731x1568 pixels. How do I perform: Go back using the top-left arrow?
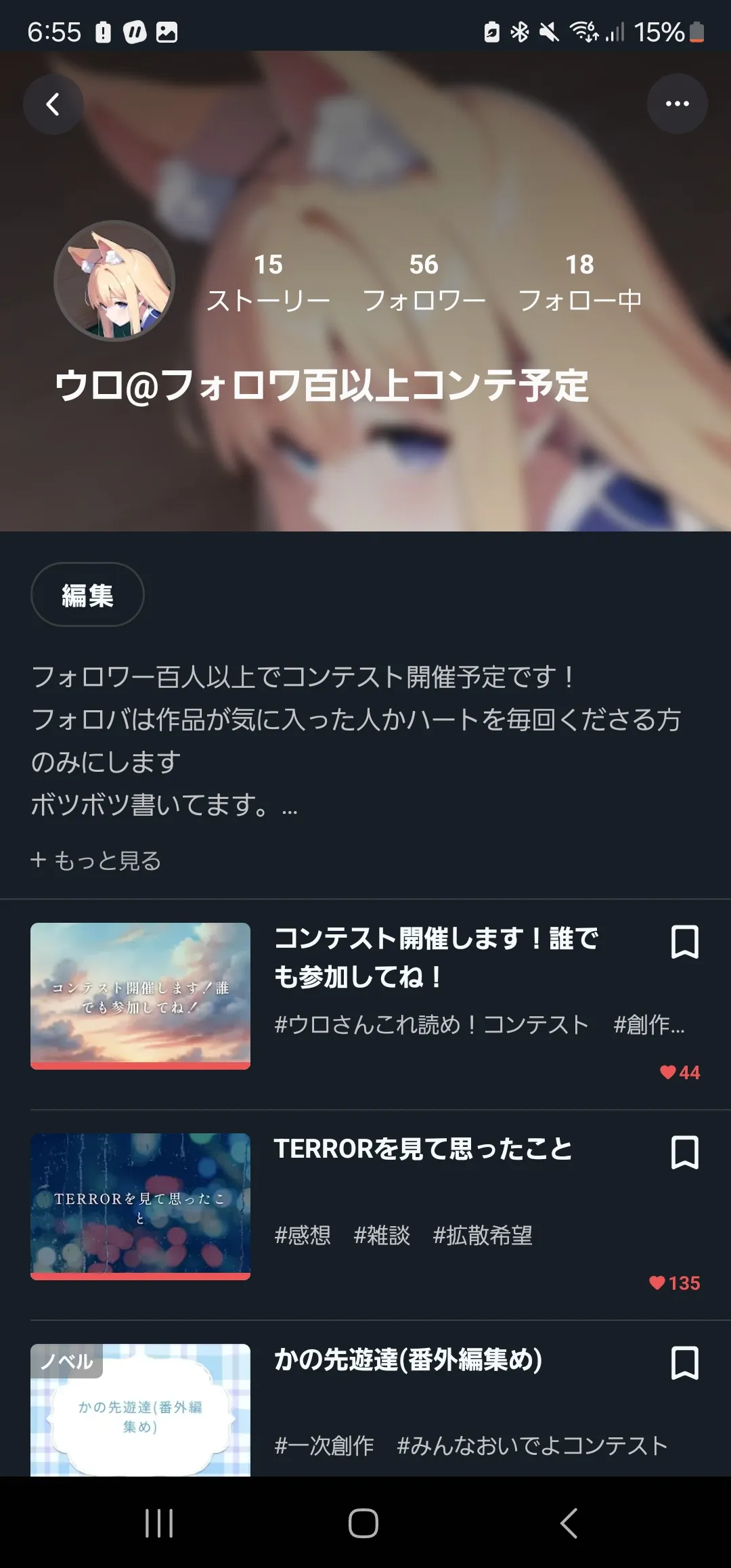point(53,104)
